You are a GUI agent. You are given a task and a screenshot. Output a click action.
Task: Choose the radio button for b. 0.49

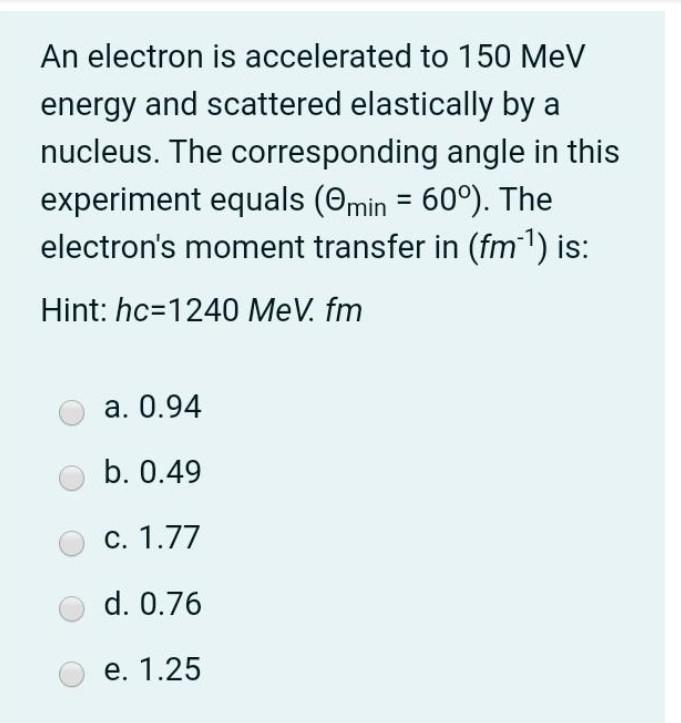click(x=73, y=479)
